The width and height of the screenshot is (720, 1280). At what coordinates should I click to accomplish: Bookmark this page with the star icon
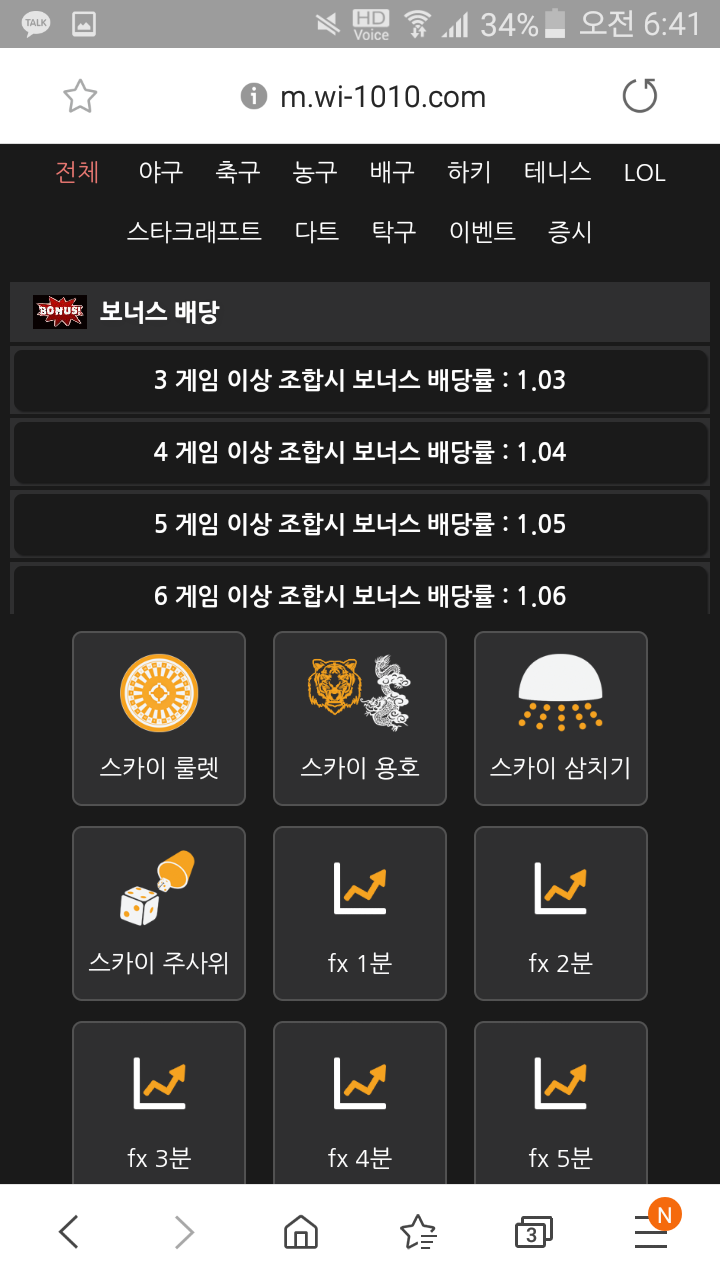click(x=80, y=97)
